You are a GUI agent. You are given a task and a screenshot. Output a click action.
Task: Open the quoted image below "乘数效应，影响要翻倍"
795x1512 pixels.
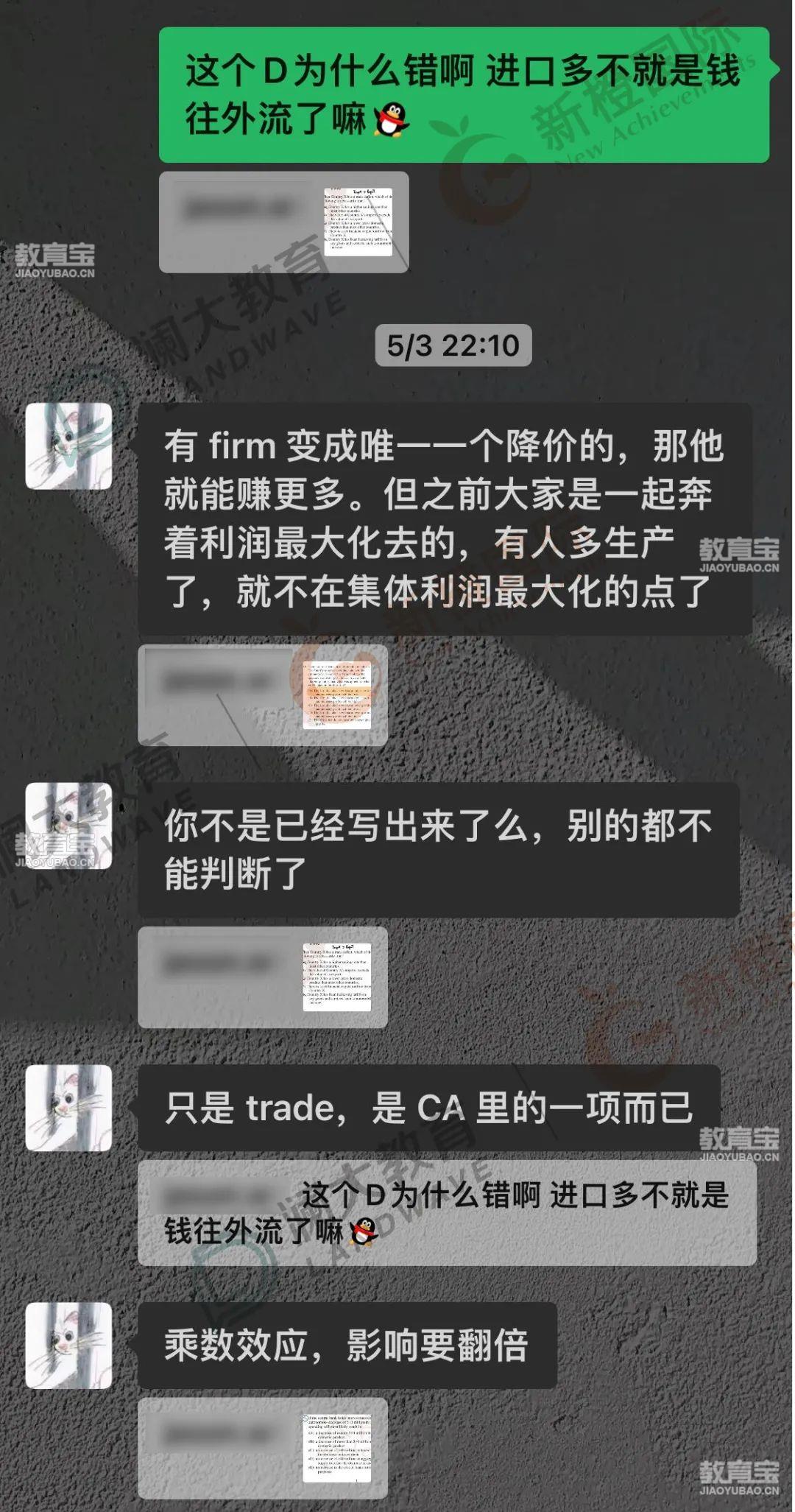336,1448
